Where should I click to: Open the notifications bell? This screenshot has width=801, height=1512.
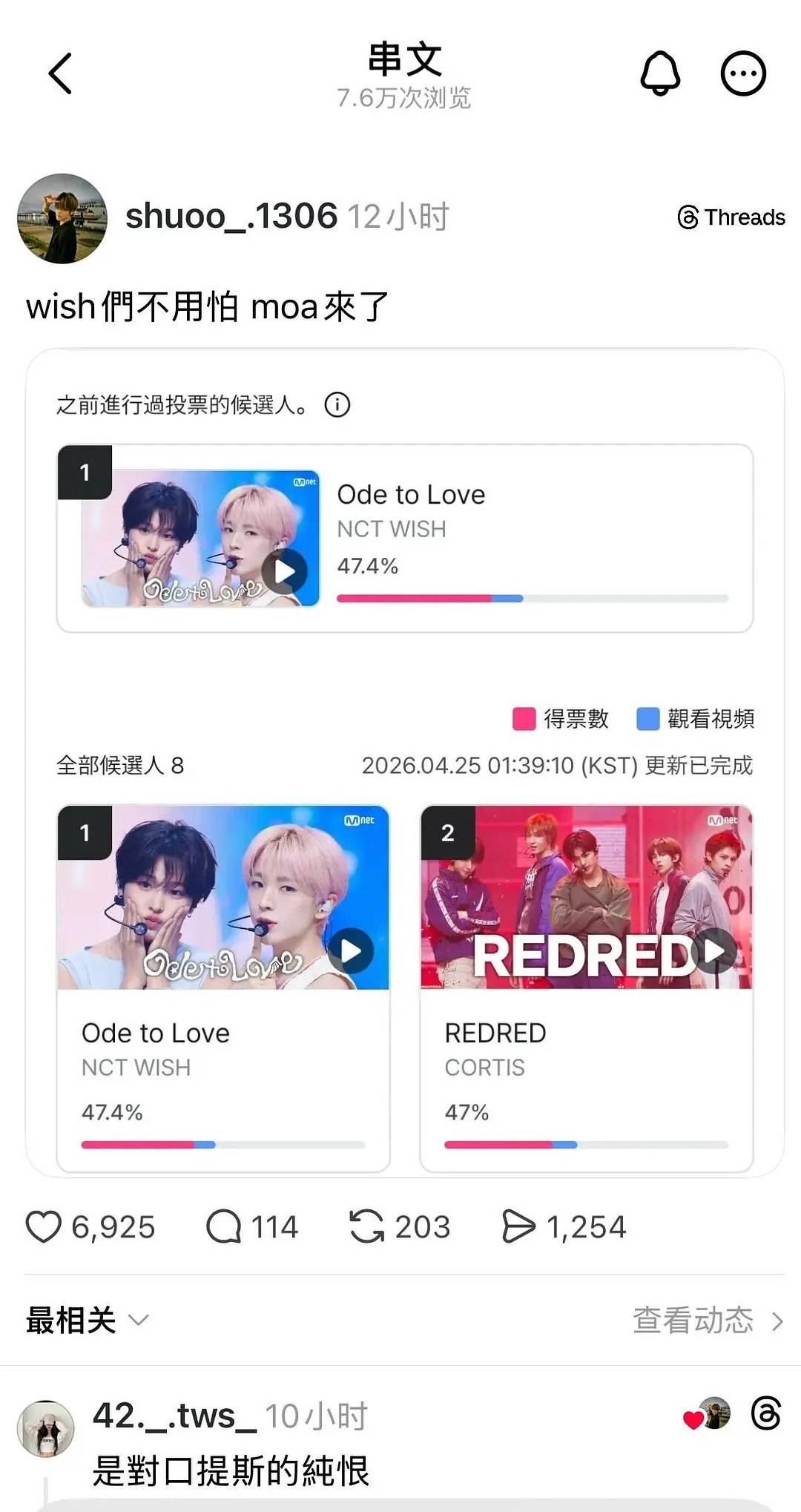pos(659,73)
